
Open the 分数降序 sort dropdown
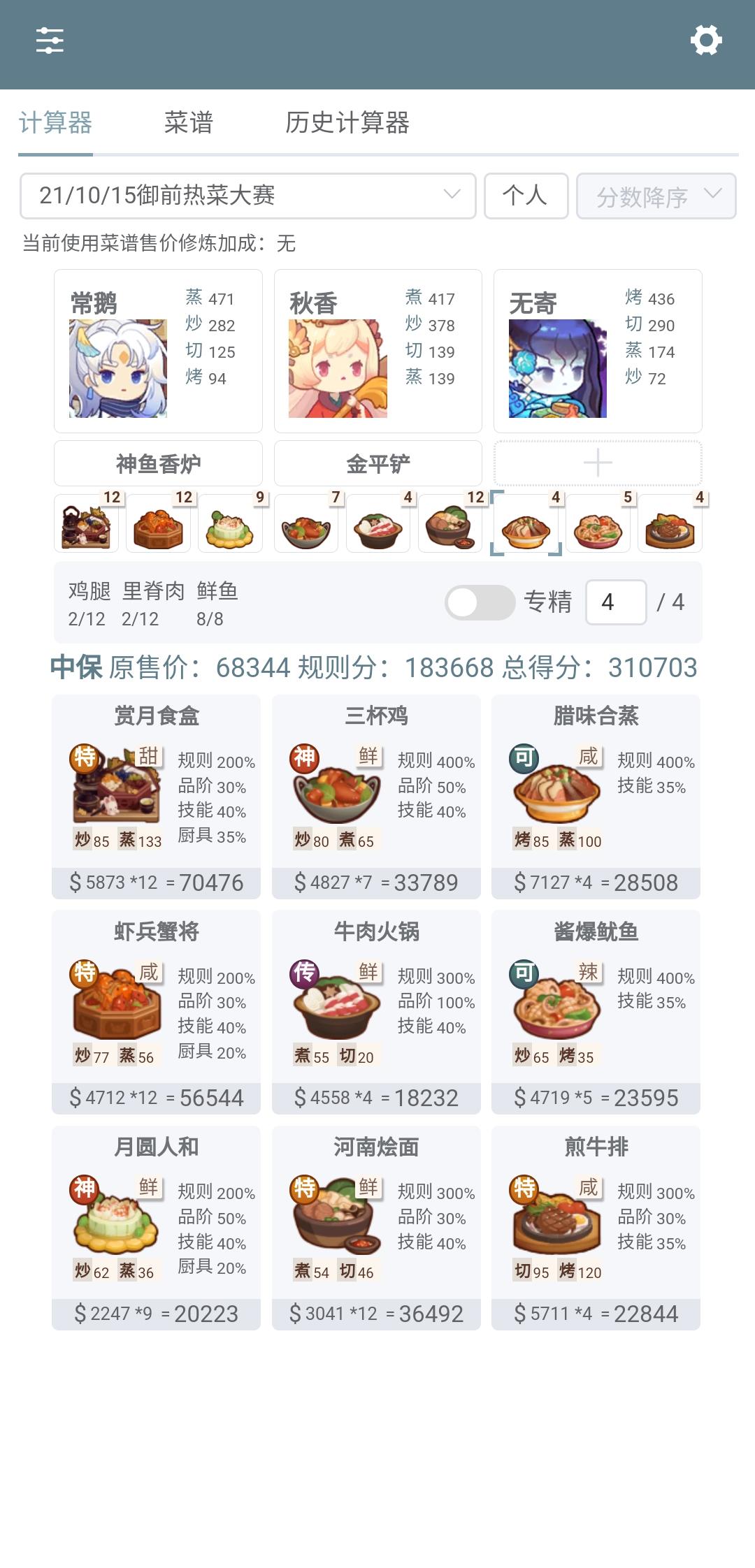click(x=656, y=196)
